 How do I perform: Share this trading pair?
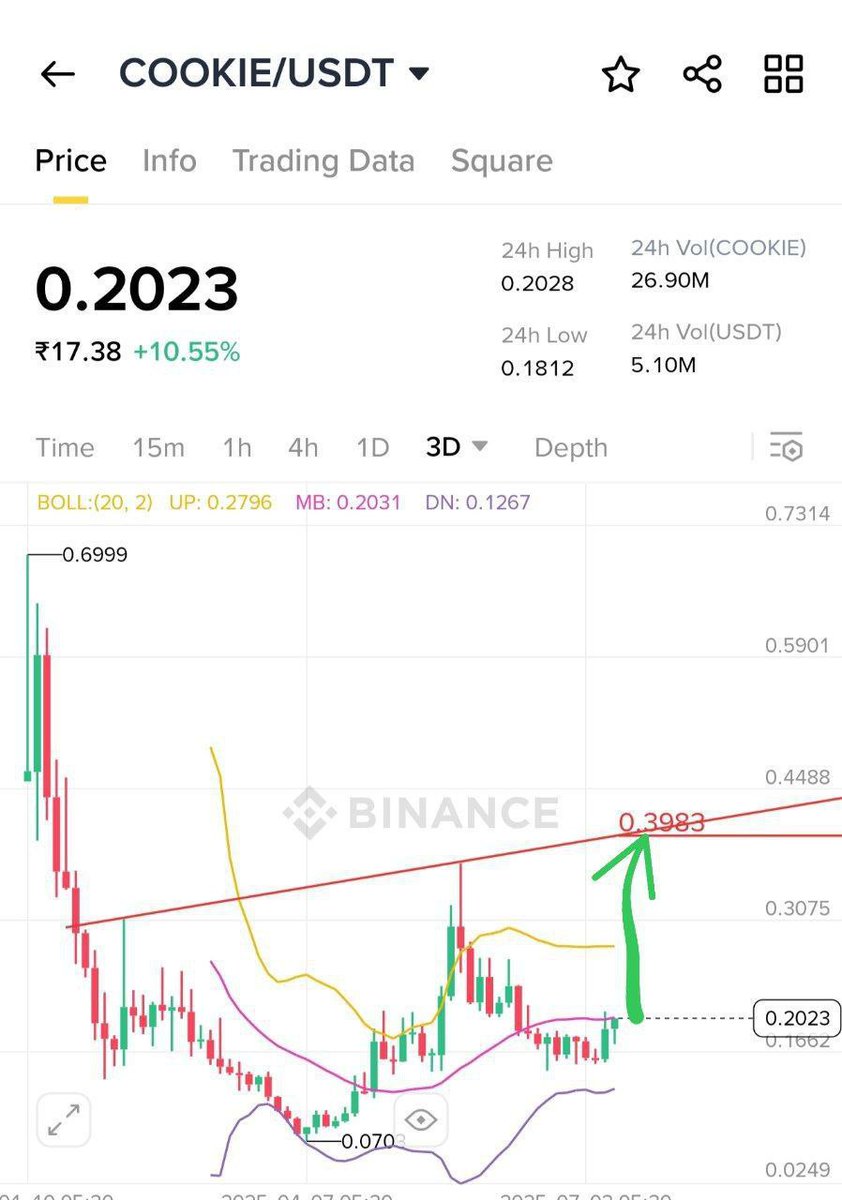pyautogui.click(x=702, y=74)
